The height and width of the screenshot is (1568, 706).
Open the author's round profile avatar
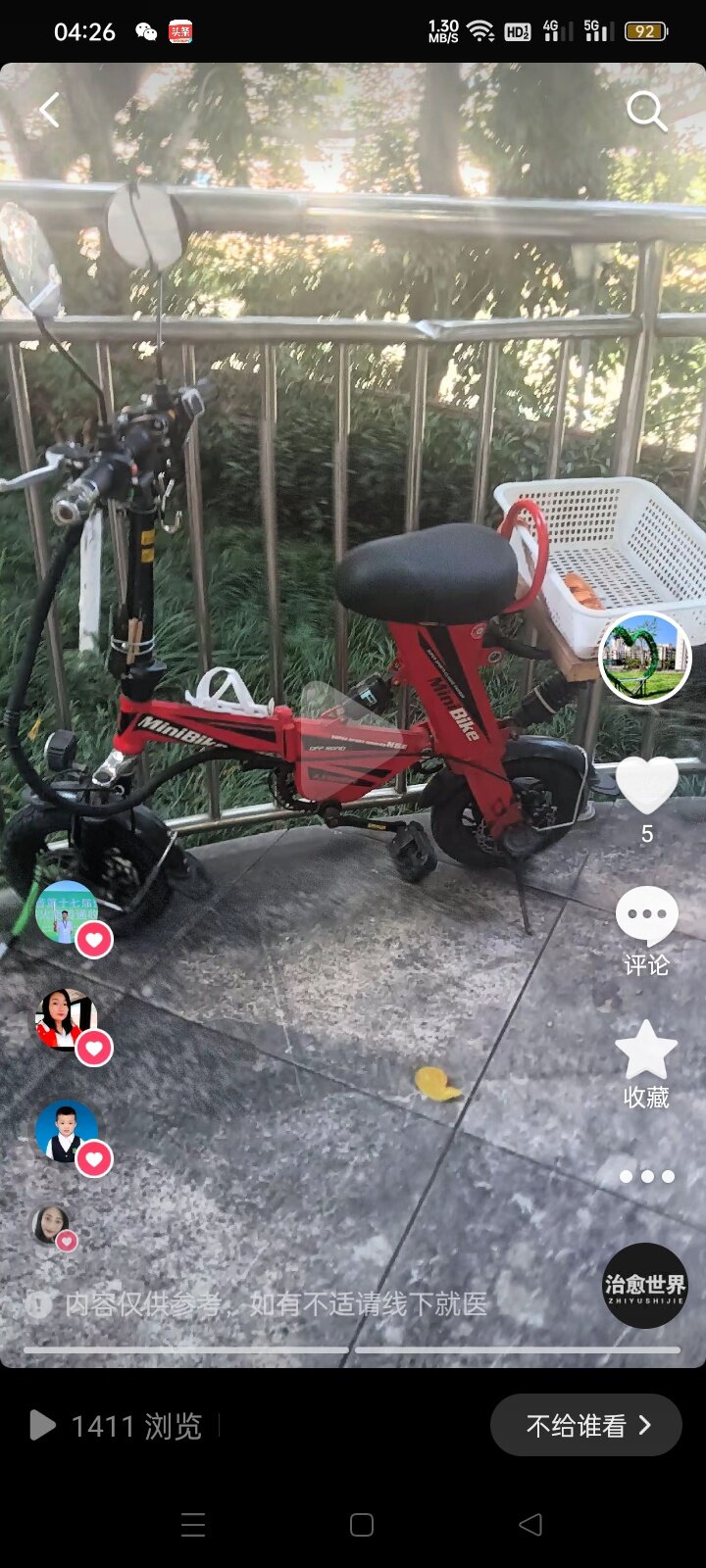coord(644,658)
